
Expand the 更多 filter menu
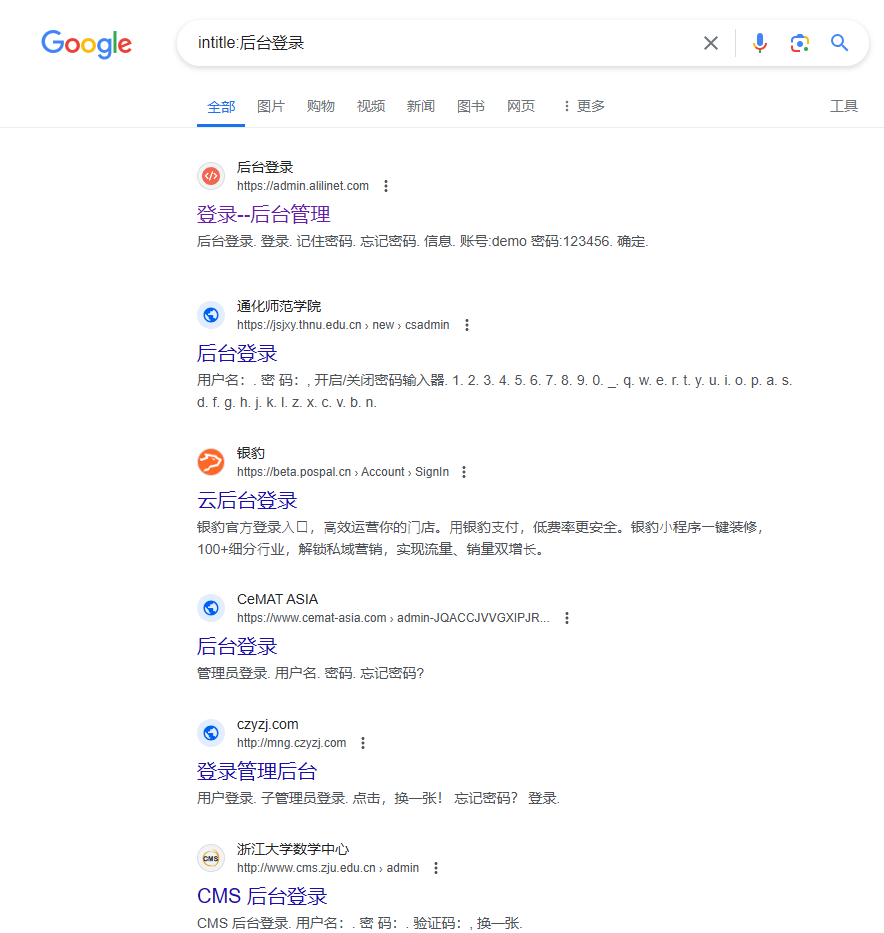click(583, 106)
